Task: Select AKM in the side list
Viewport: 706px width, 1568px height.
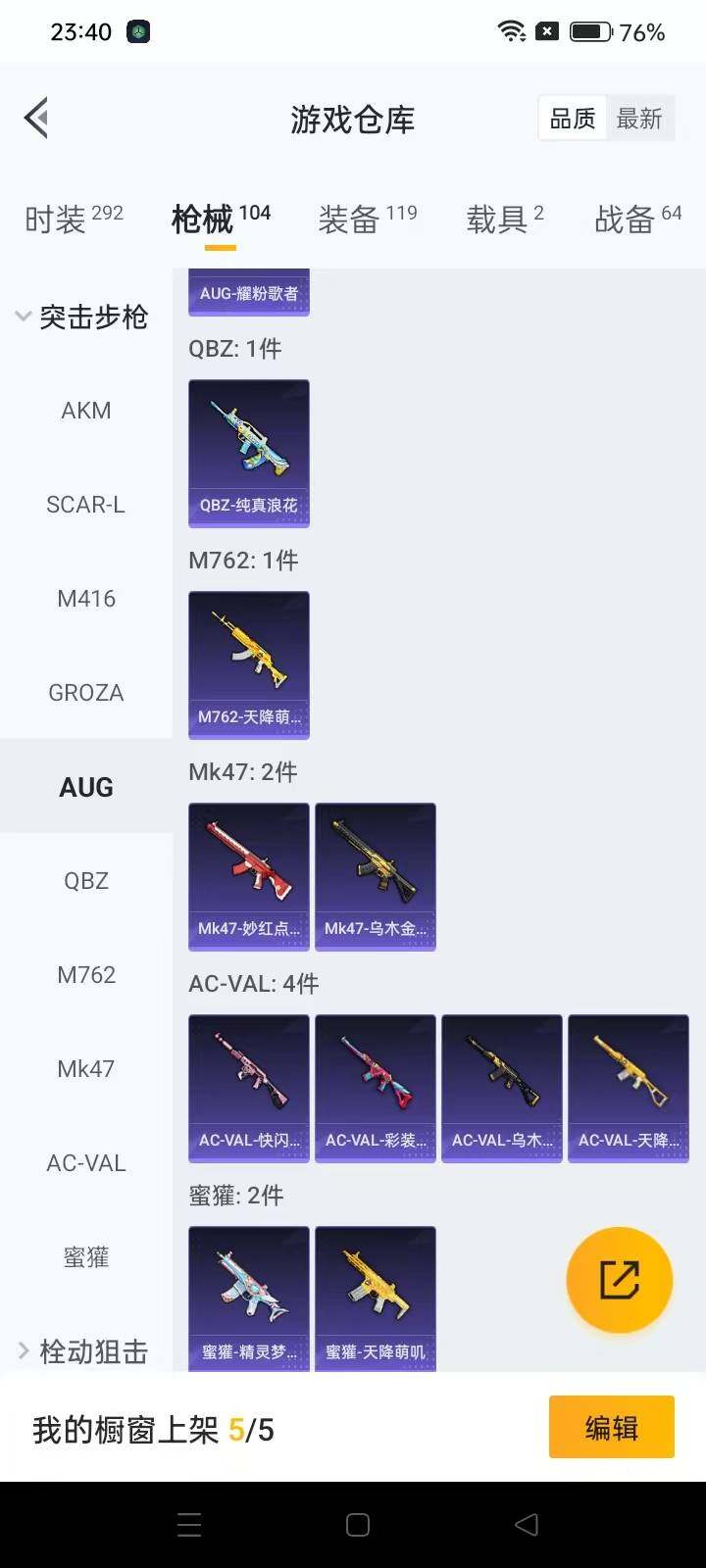Action: click(86, 411)
